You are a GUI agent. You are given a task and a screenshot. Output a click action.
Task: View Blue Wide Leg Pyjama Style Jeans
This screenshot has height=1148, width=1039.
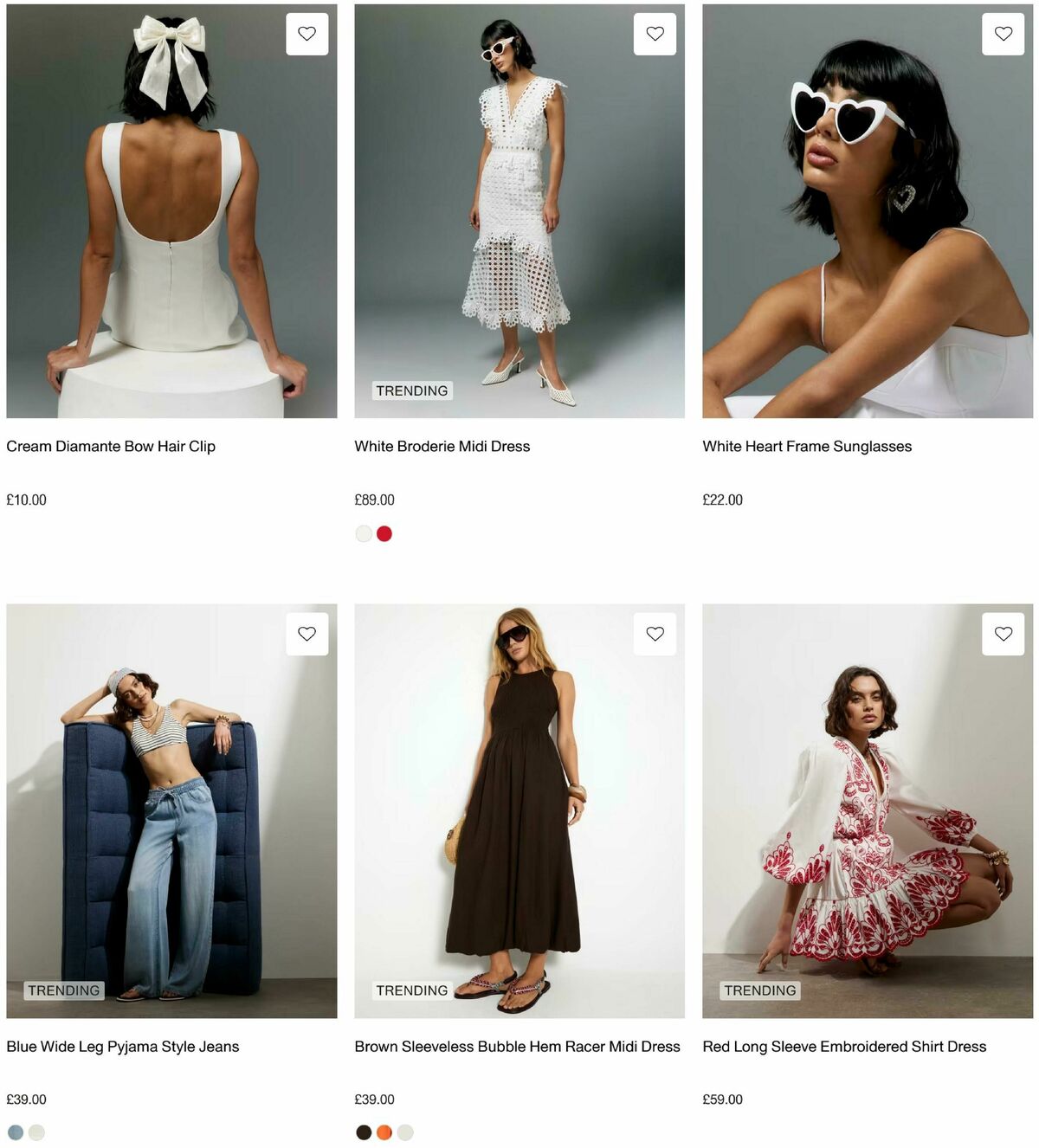tap(122, 1046)
